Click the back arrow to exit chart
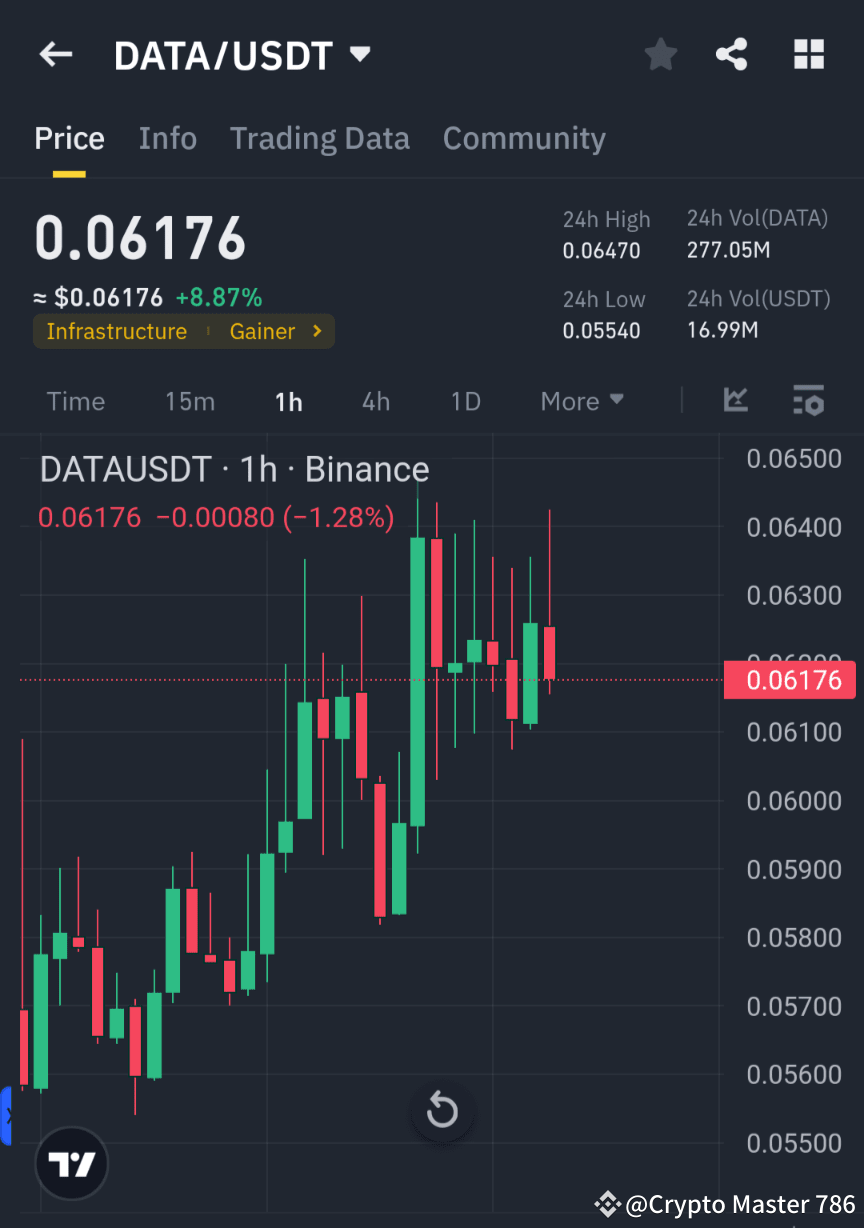 coord(55,54)
